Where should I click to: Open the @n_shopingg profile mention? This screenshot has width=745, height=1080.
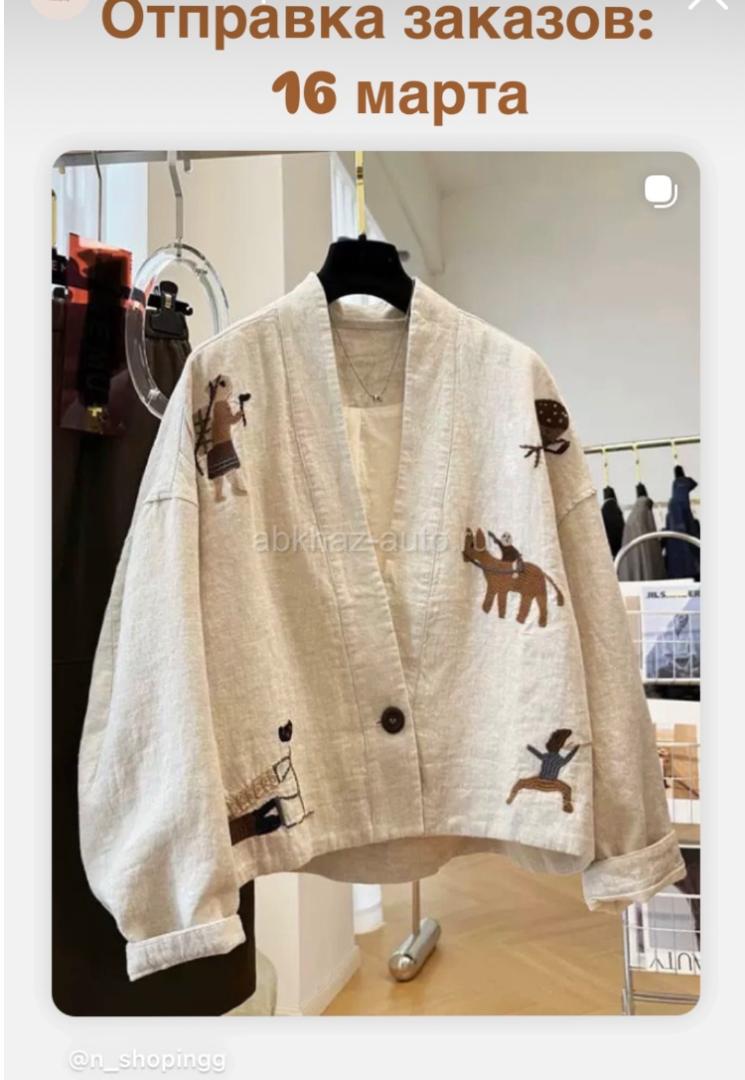[147, 1060]
